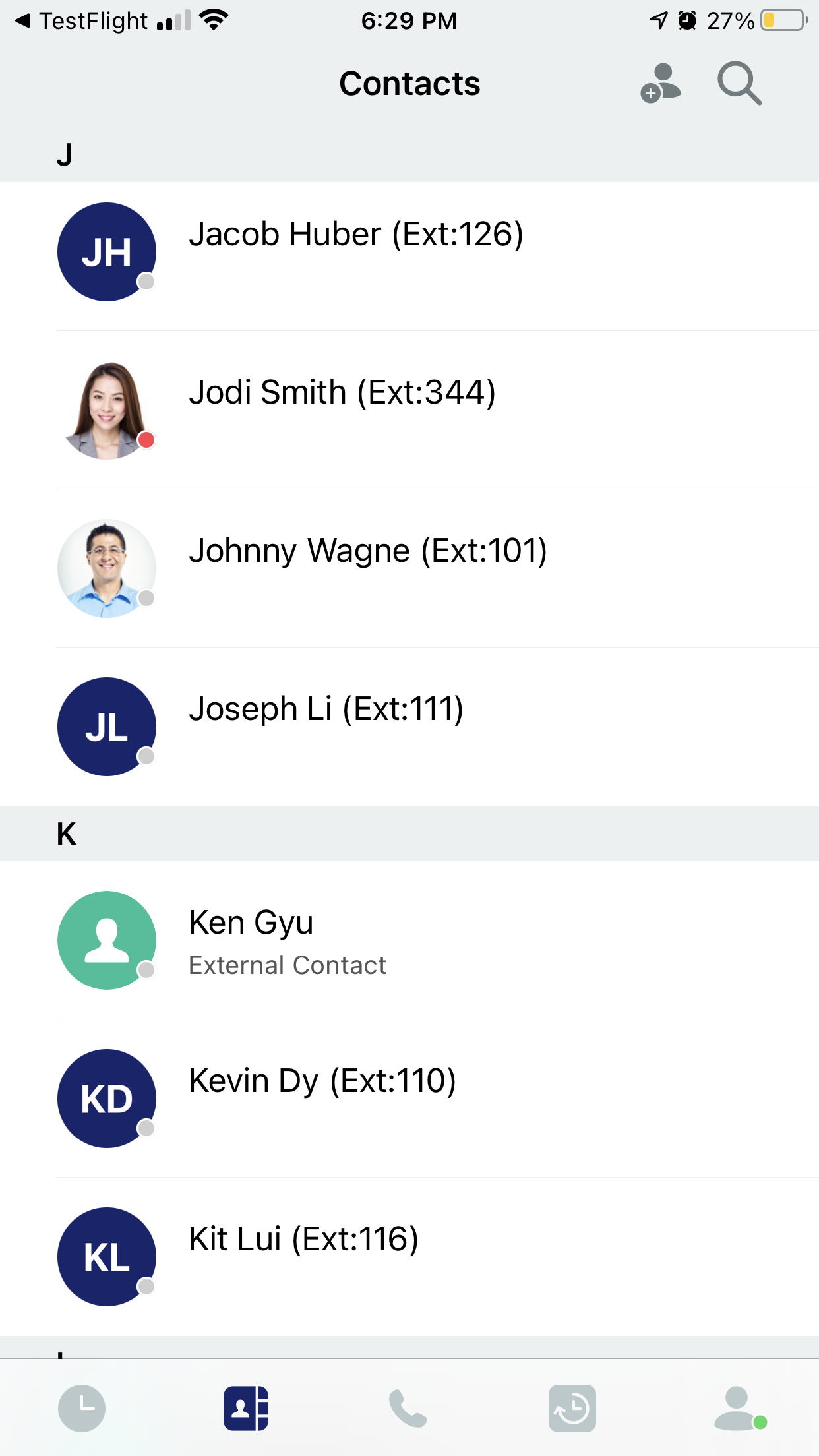Select the contacts tab in the bottom bar
Screen dimensions: 819x1456
(x=245, y=1409)
